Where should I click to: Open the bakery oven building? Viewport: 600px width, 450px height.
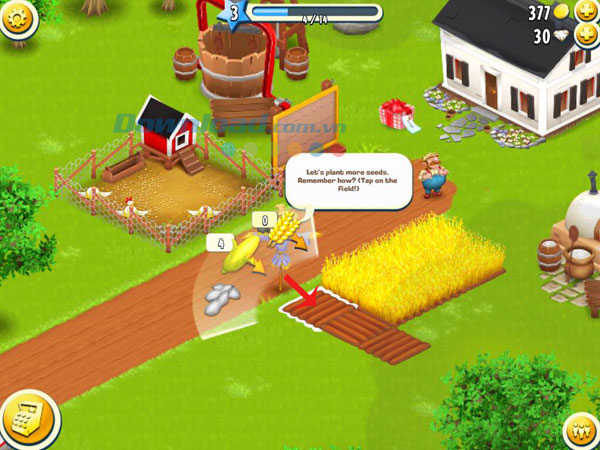click(585, 225)
